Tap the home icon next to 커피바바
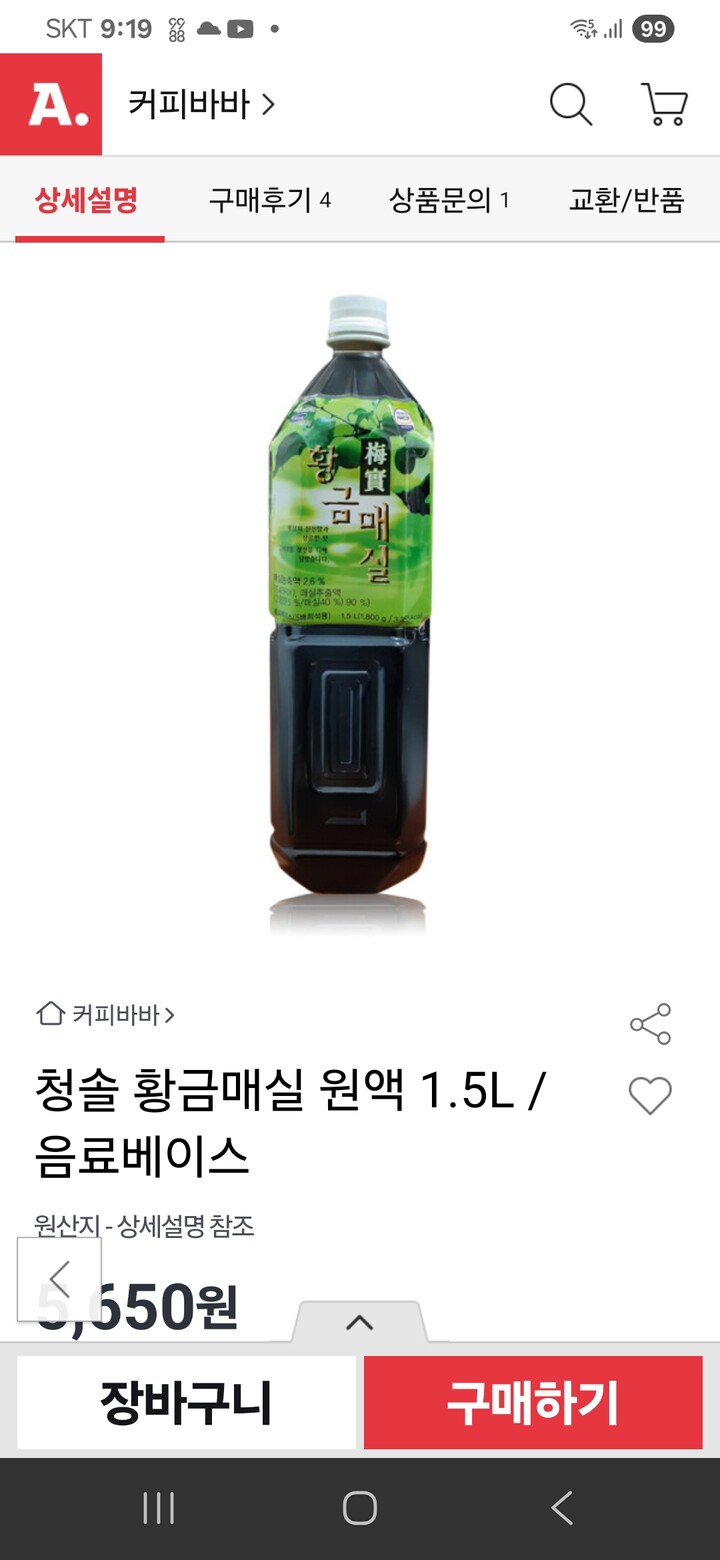720x1560 pixels. [x=49, y=1013]
